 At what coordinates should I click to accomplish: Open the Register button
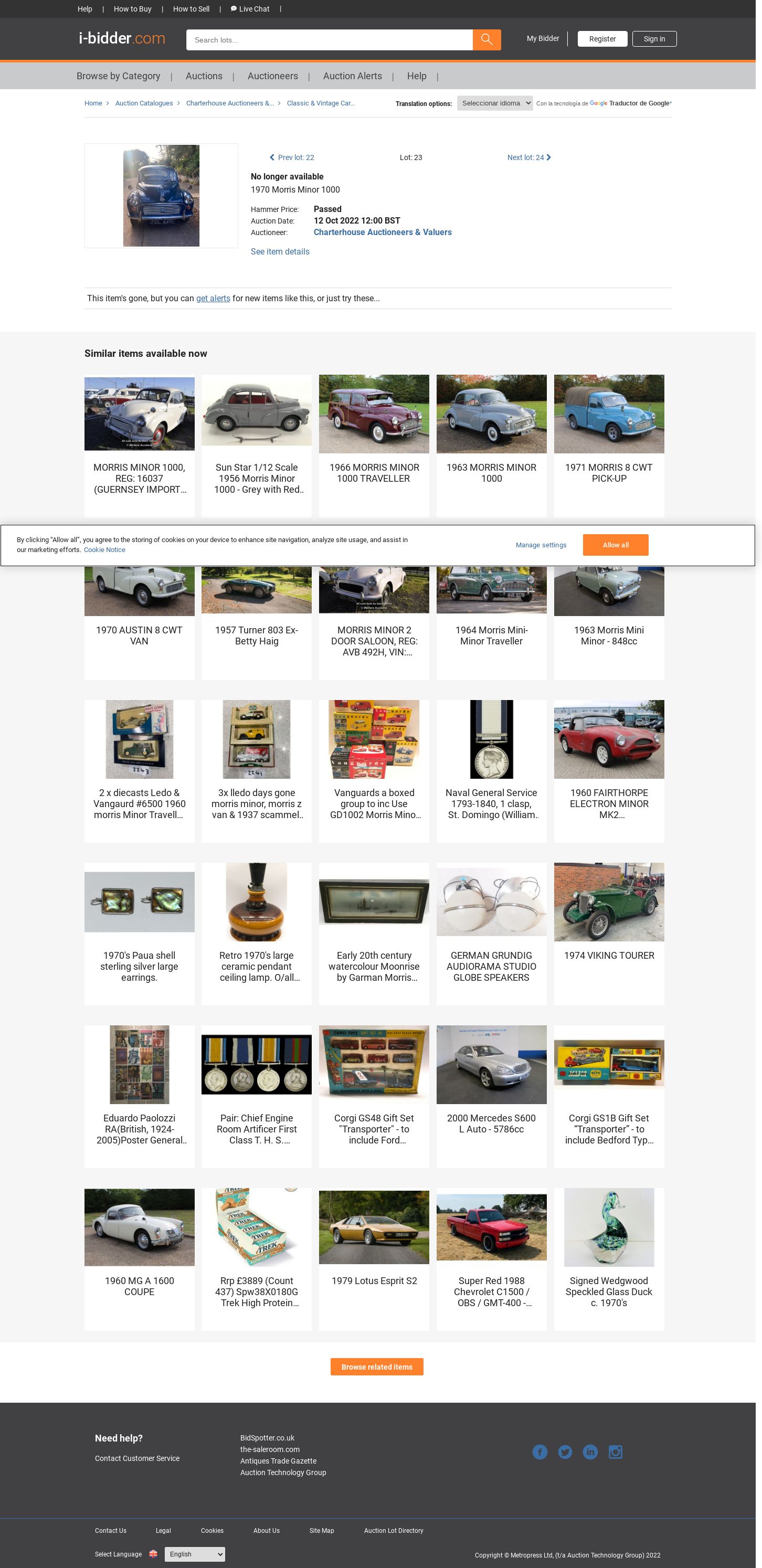(x=601, y=39)
